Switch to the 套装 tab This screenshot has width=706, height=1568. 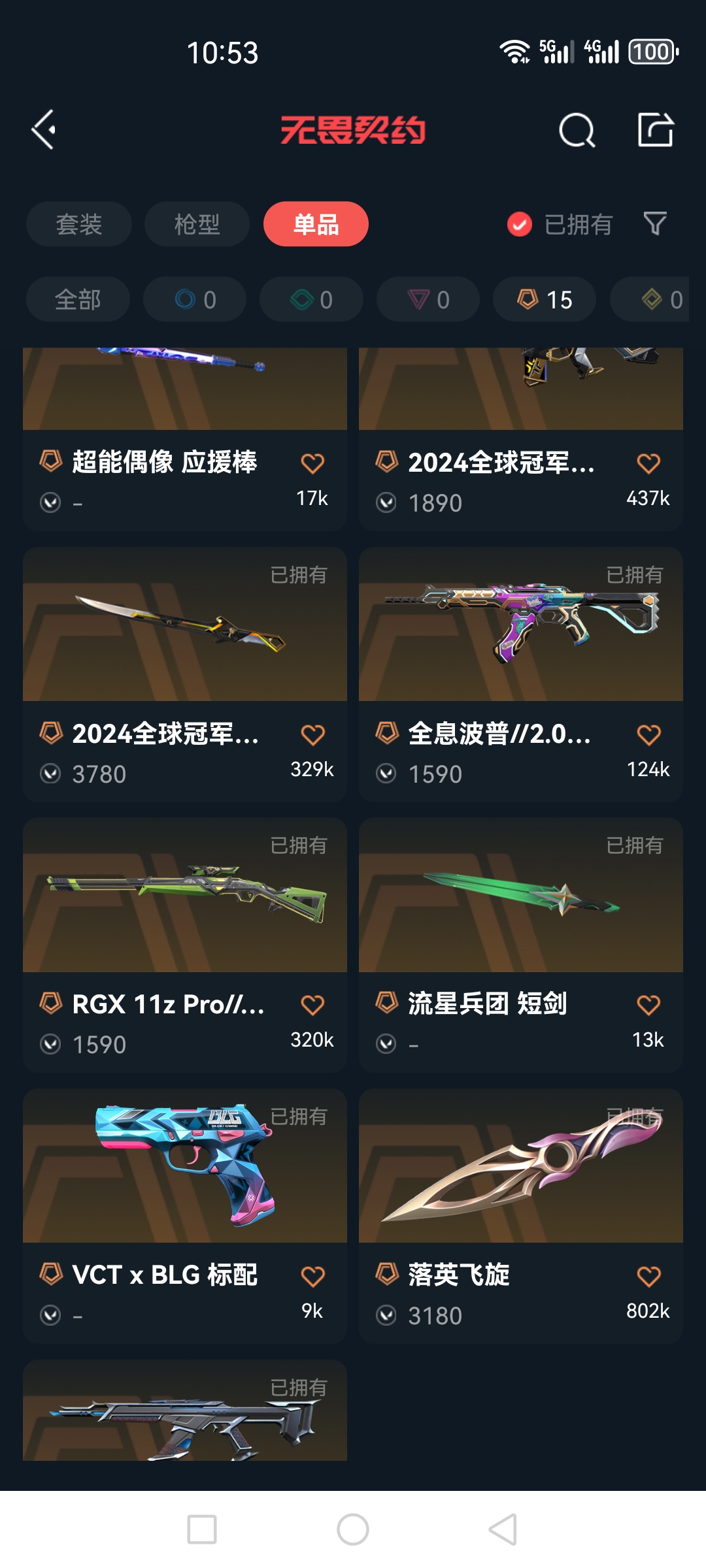coord(78,224)
